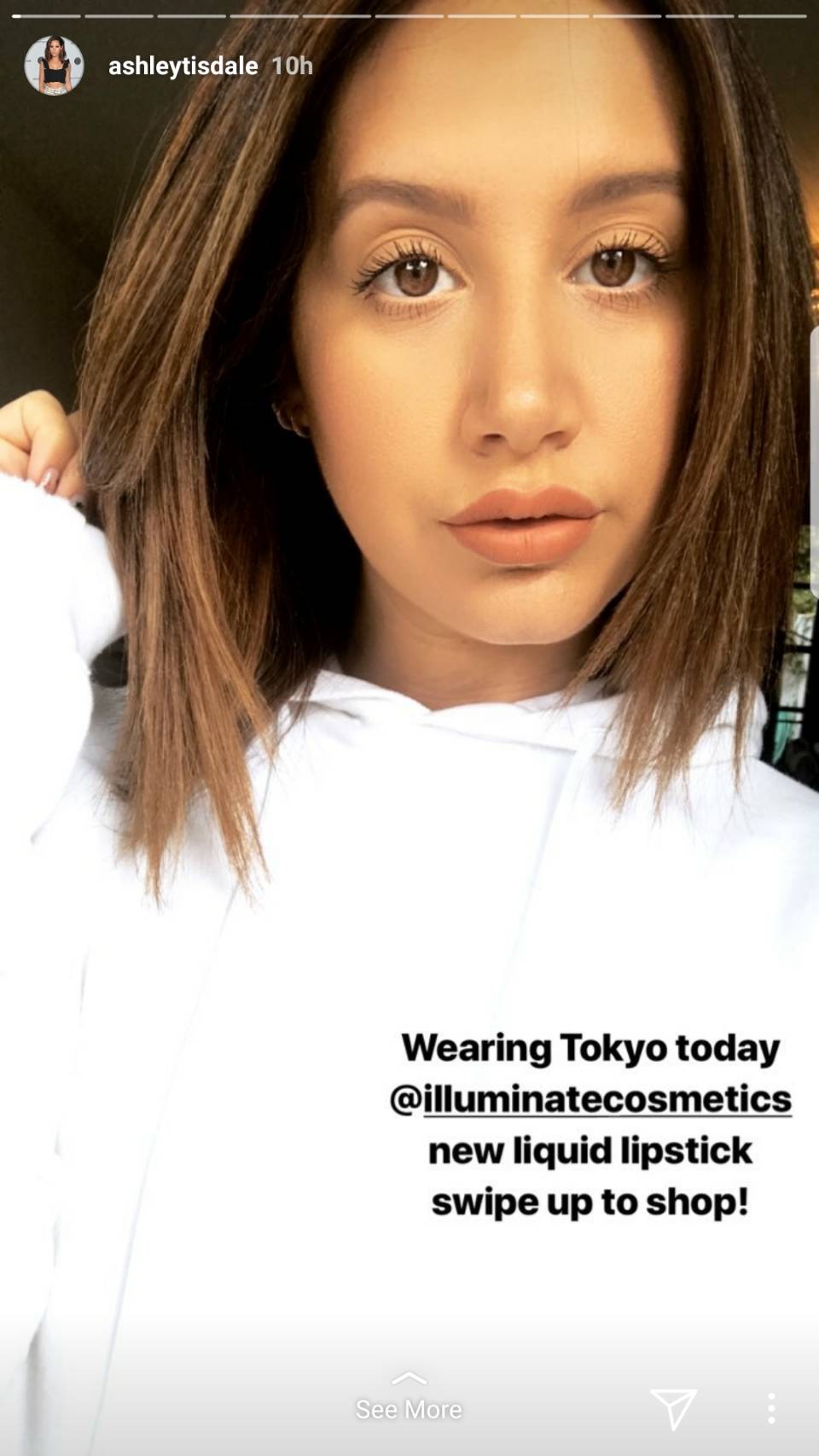Open the @illuminatecosmetics mention
The width and height of the screenshot is (819, 1456).
590,1098
